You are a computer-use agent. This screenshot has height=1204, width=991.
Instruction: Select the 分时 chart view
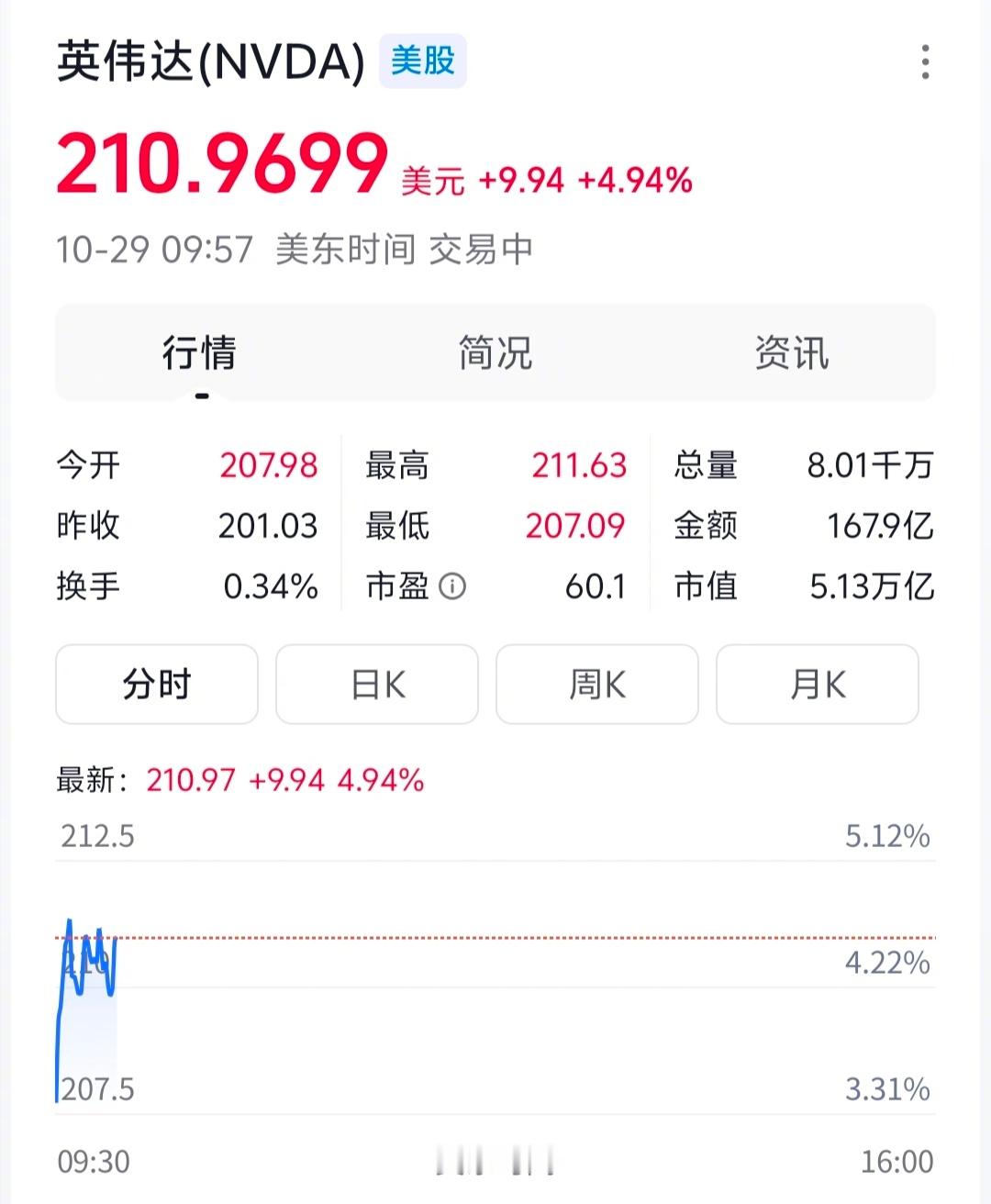156,684
